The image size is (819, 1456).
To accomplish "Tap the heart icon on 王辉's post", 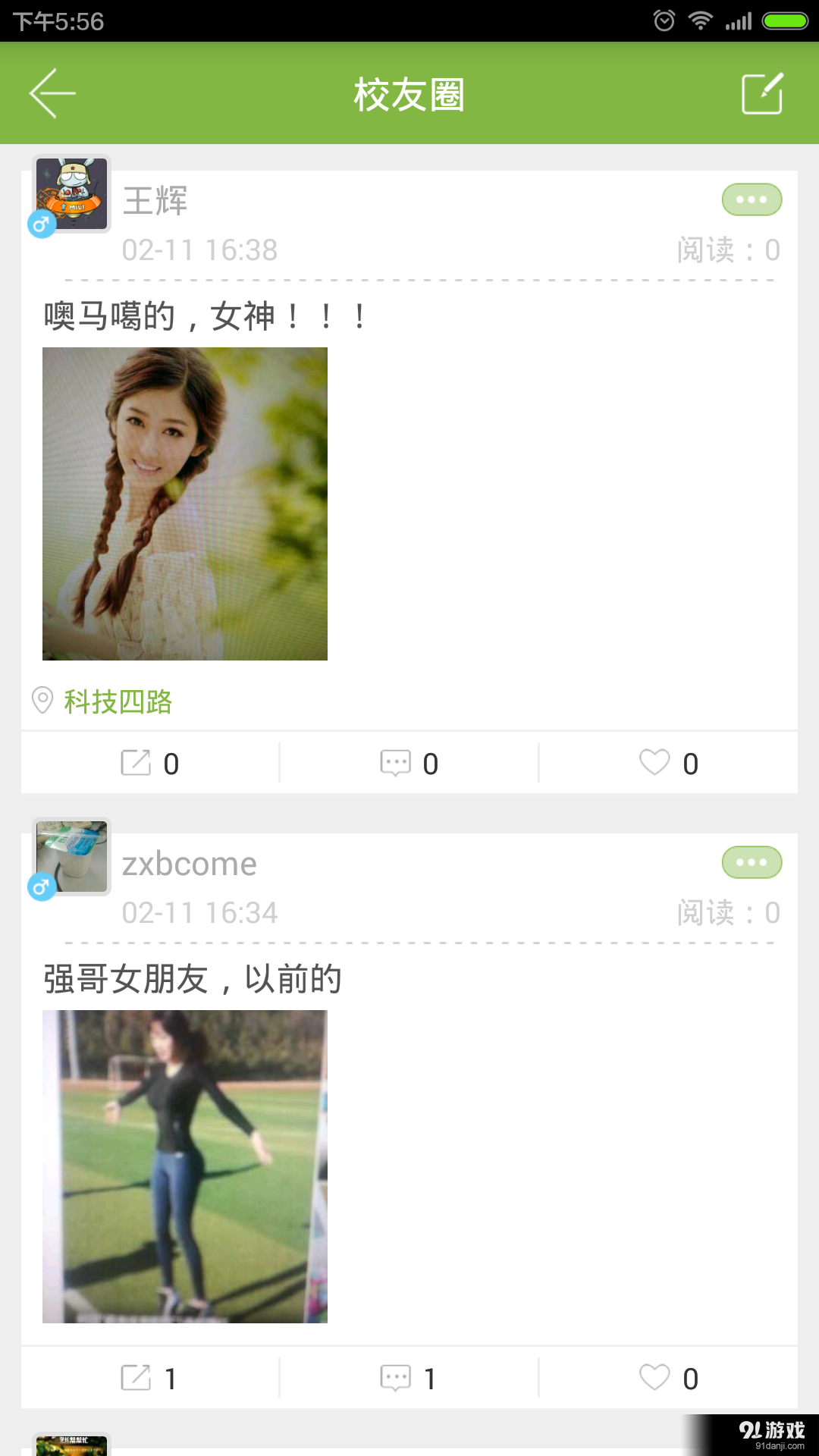I will click(x=654, y=763).
